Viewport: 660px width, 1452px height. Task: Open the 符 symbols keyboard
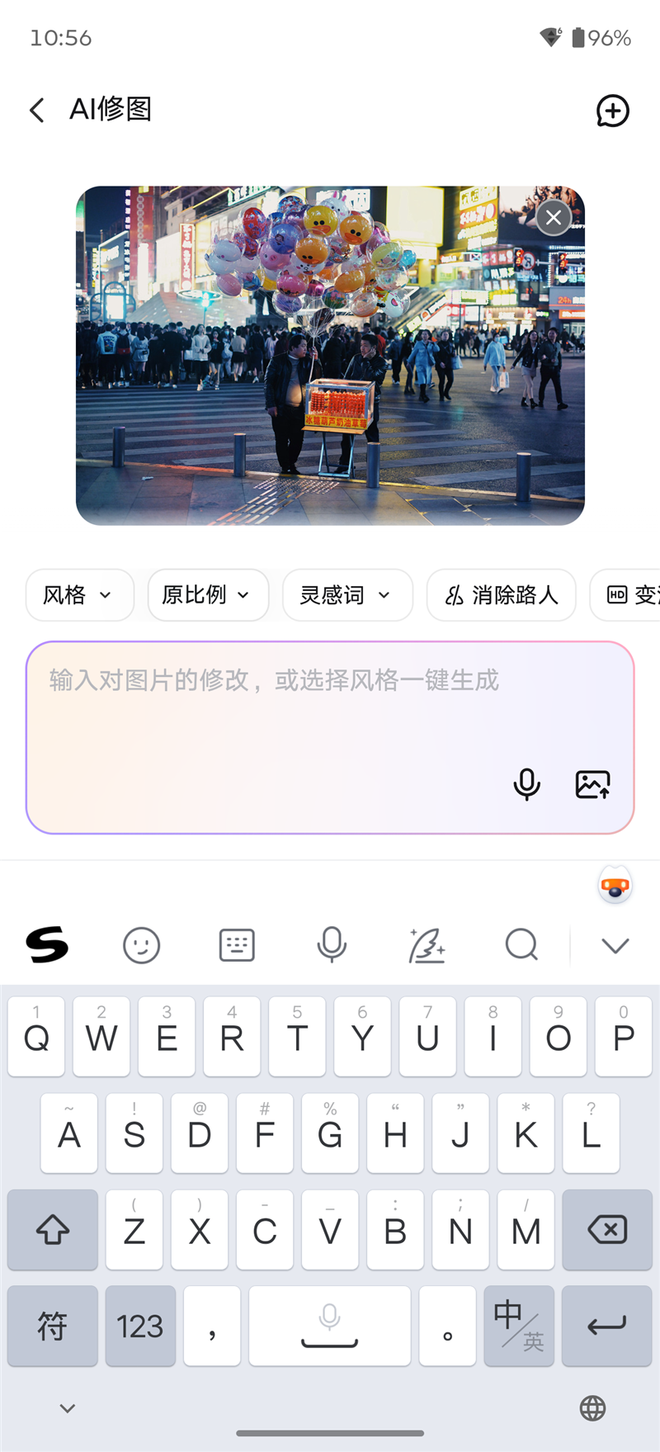coord(52,1326)
